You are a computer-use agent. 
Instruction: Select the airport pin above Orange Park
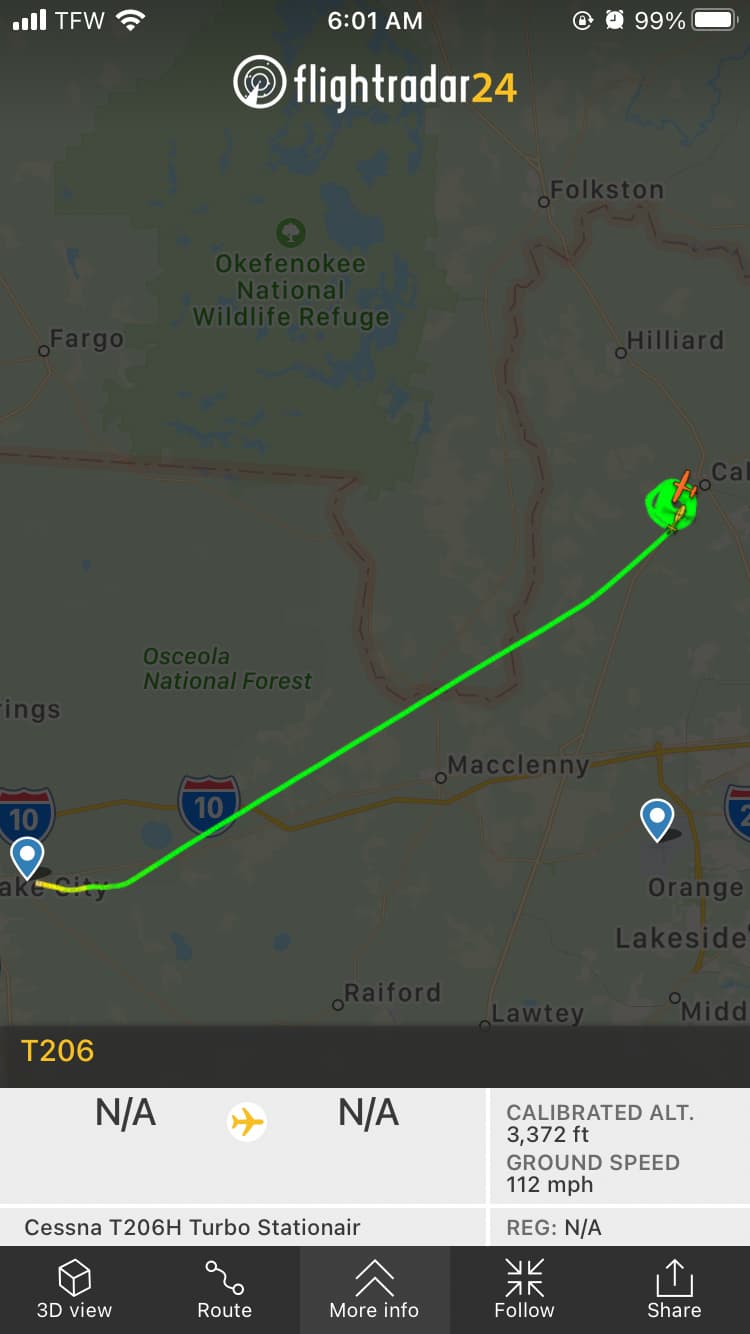click(657, 819)
